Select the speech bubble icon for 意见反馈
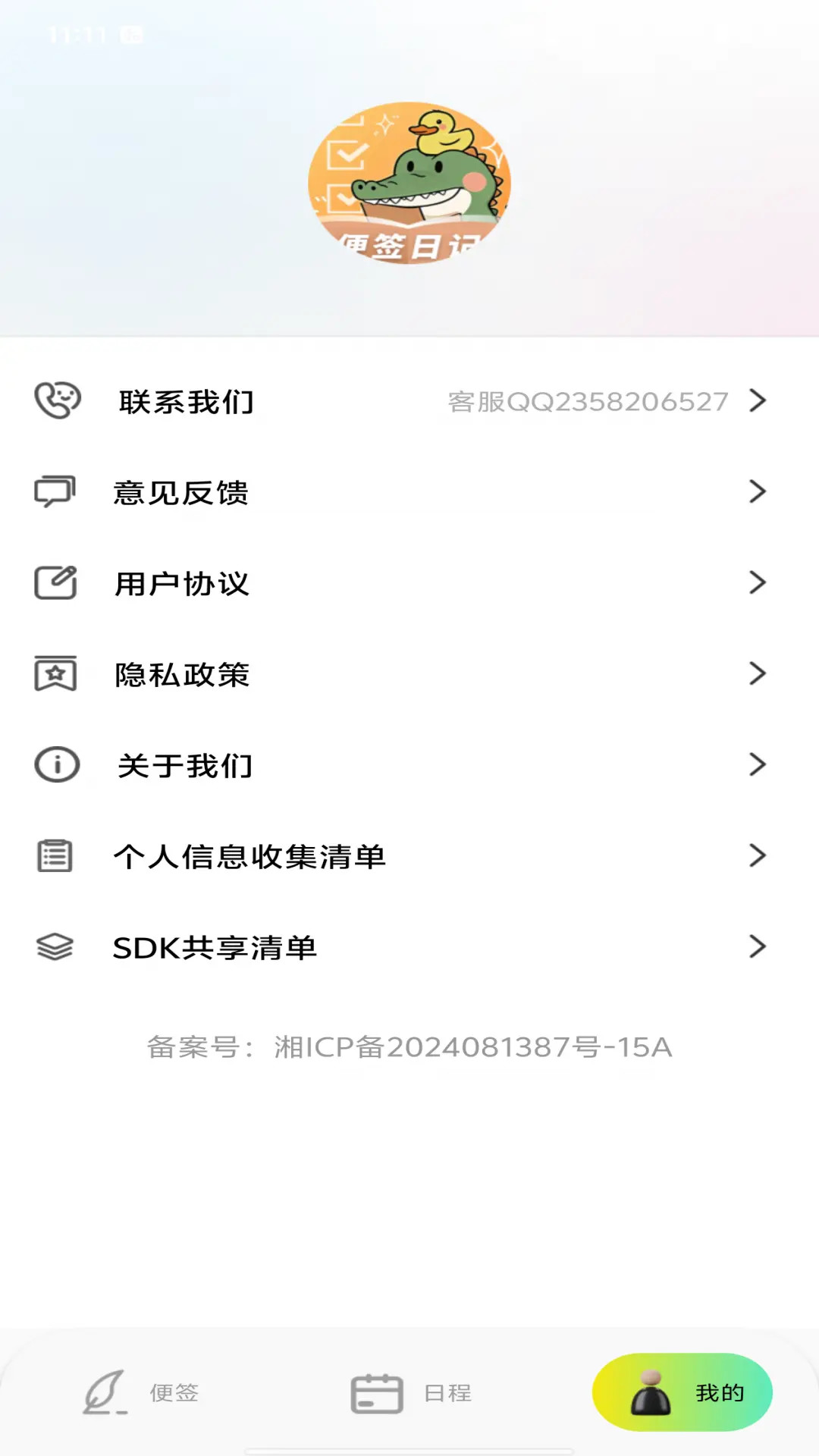 pyautogui.click(x=55, y=491)
